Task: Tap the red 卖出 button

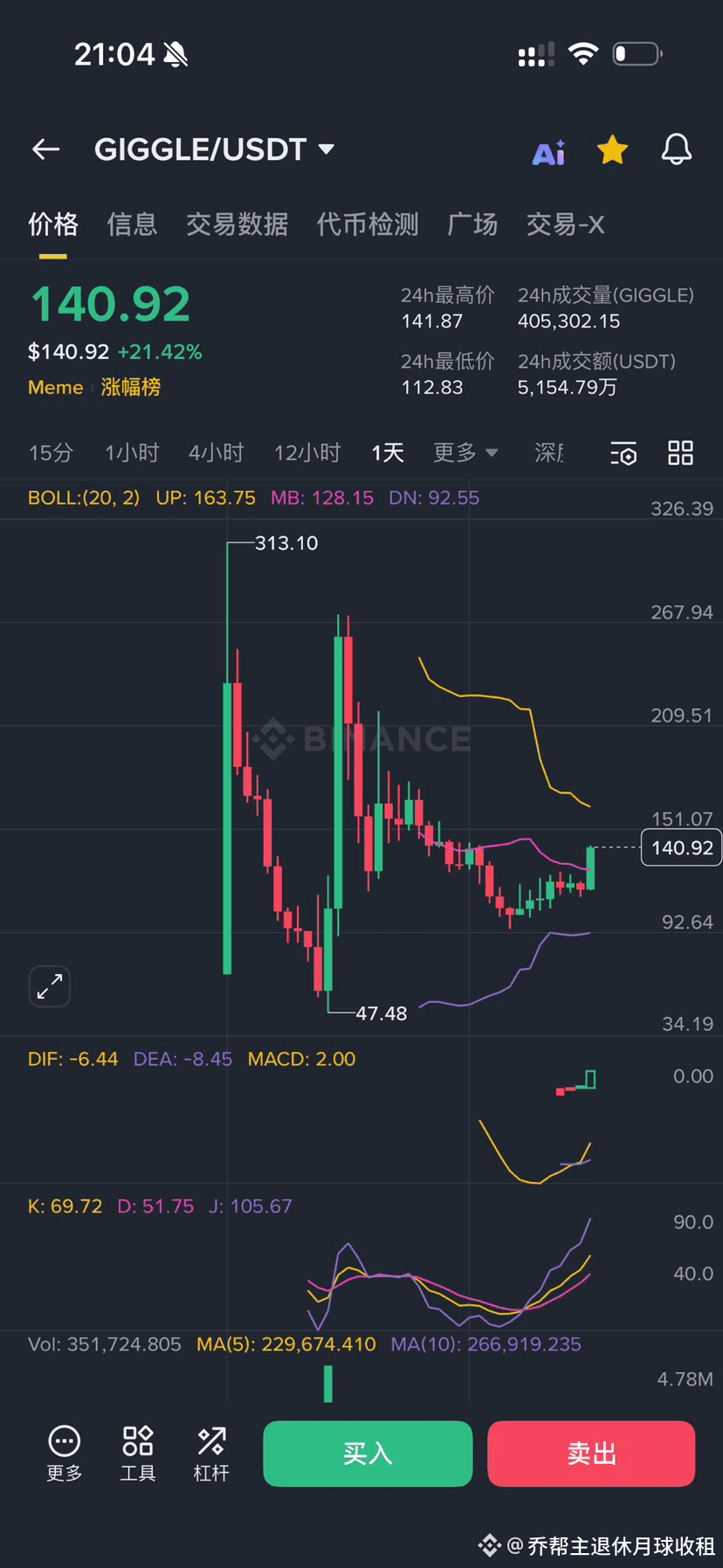Action: [591, 1454]
